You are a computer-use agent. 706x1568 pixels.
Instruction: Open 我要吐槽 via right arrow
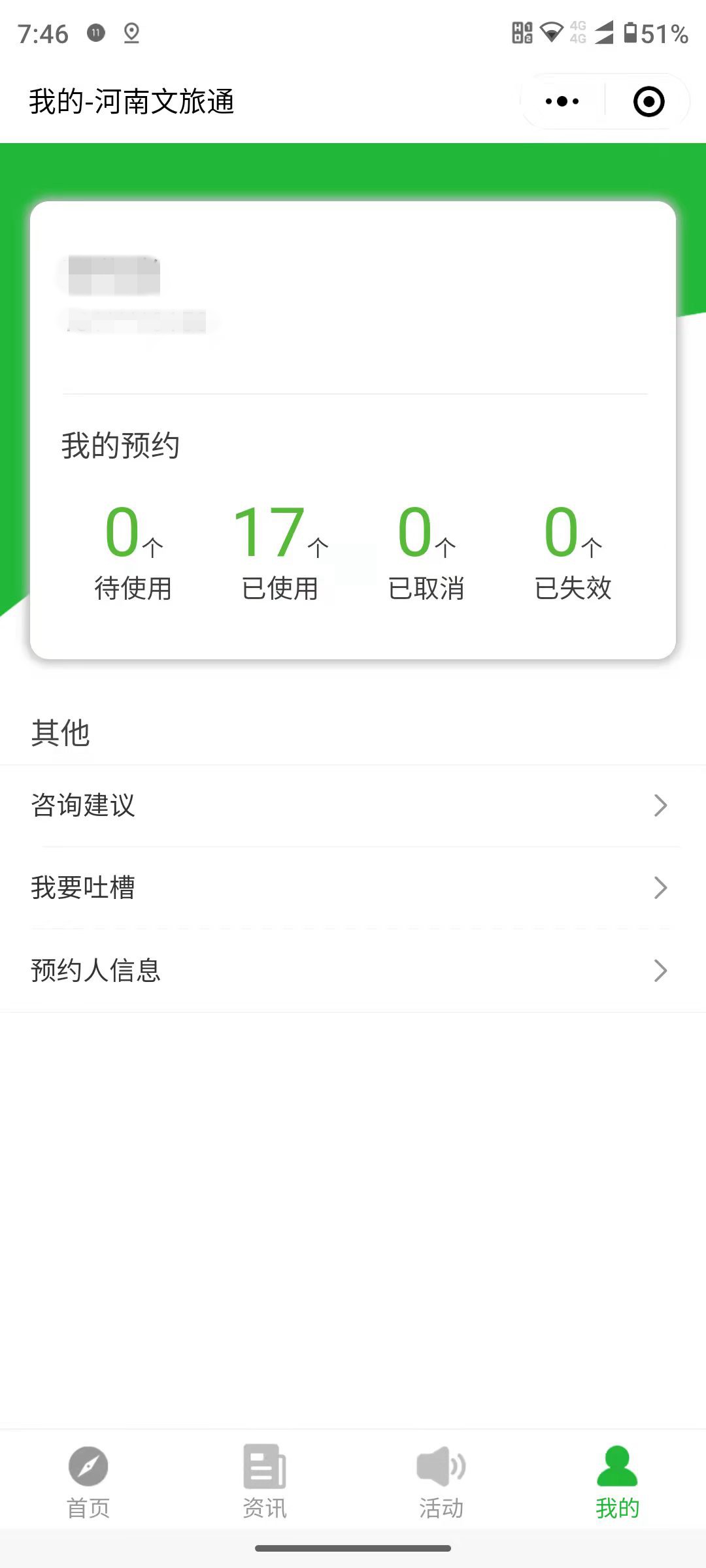[661, 889]
